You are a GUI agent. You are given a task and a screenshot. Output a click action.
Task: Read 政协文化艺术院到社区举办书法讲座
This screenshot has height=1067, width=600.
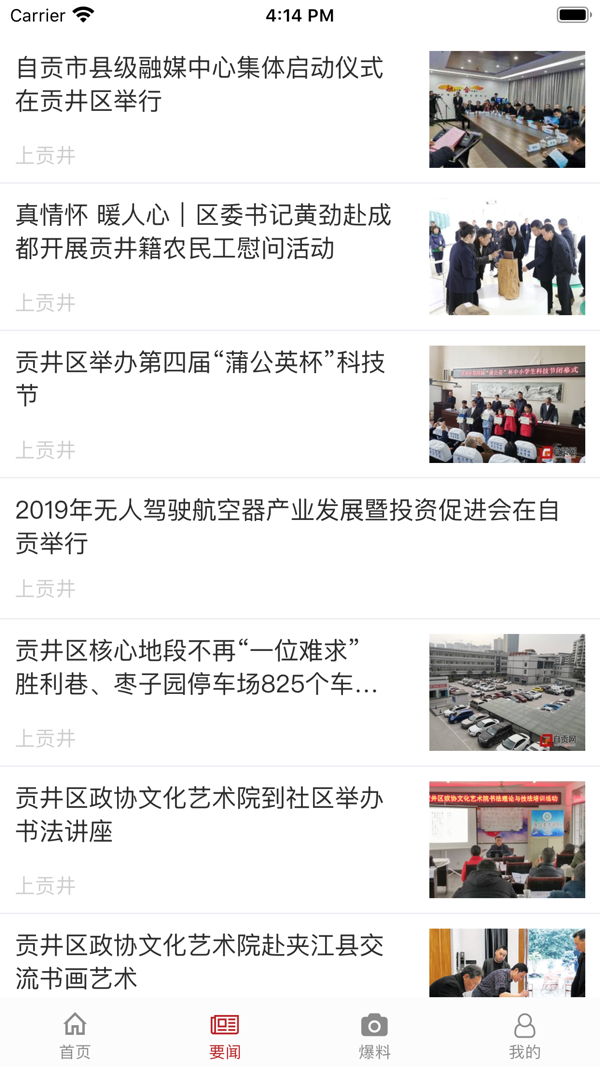point(200,815)
